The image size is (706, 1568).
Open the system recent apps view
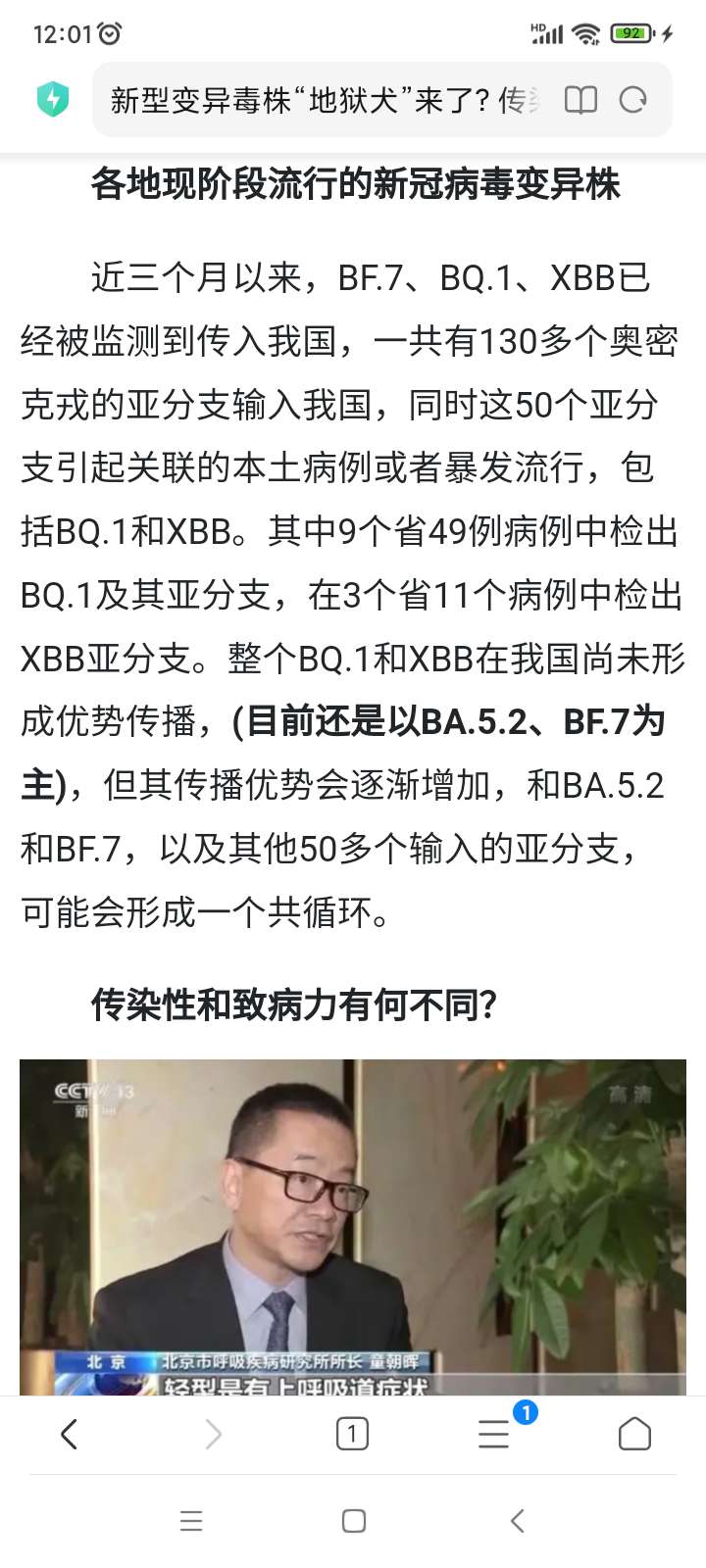pos(191,1521)
